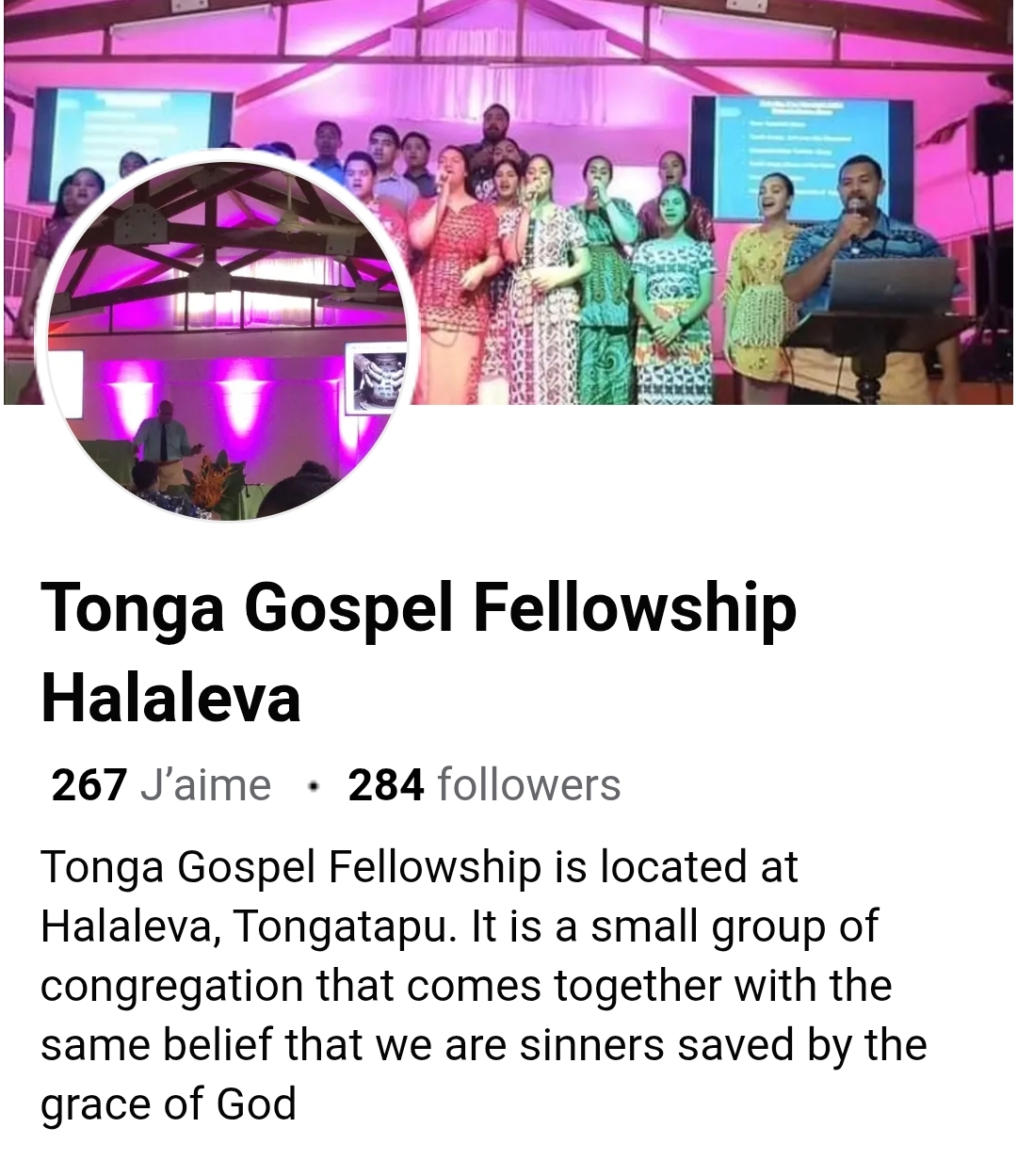Open the 284 followers list

484,785
